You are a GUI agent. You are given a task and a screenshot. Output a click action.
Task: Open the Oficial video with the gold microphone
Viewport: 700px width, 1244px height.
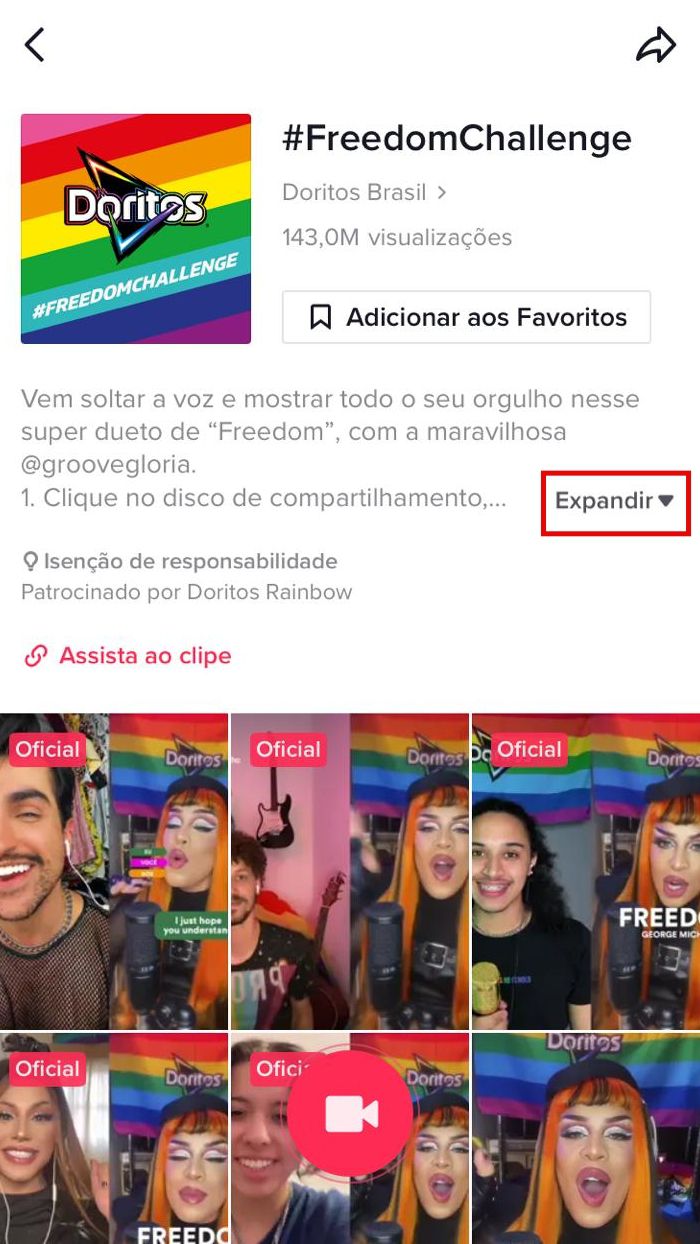pos(586,870)
